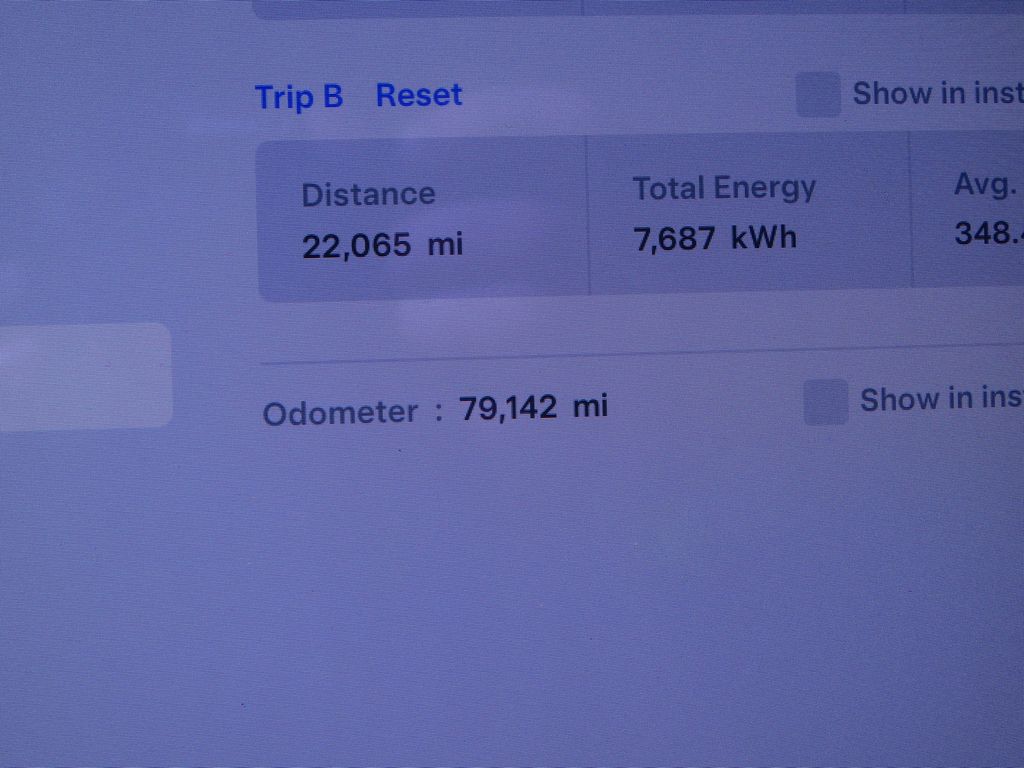Reset the Trip B counter
The width and height of the screenshot is (1024, 768).
(418, 96)
